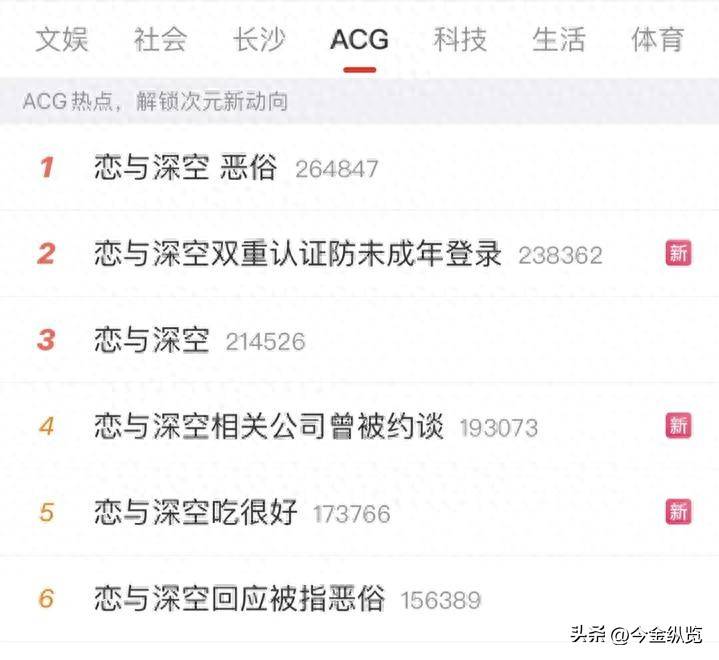This screenshot has width=719, height=660.
Task: View the third-ranked topic 恋与深空
Action: click(152, 340)
